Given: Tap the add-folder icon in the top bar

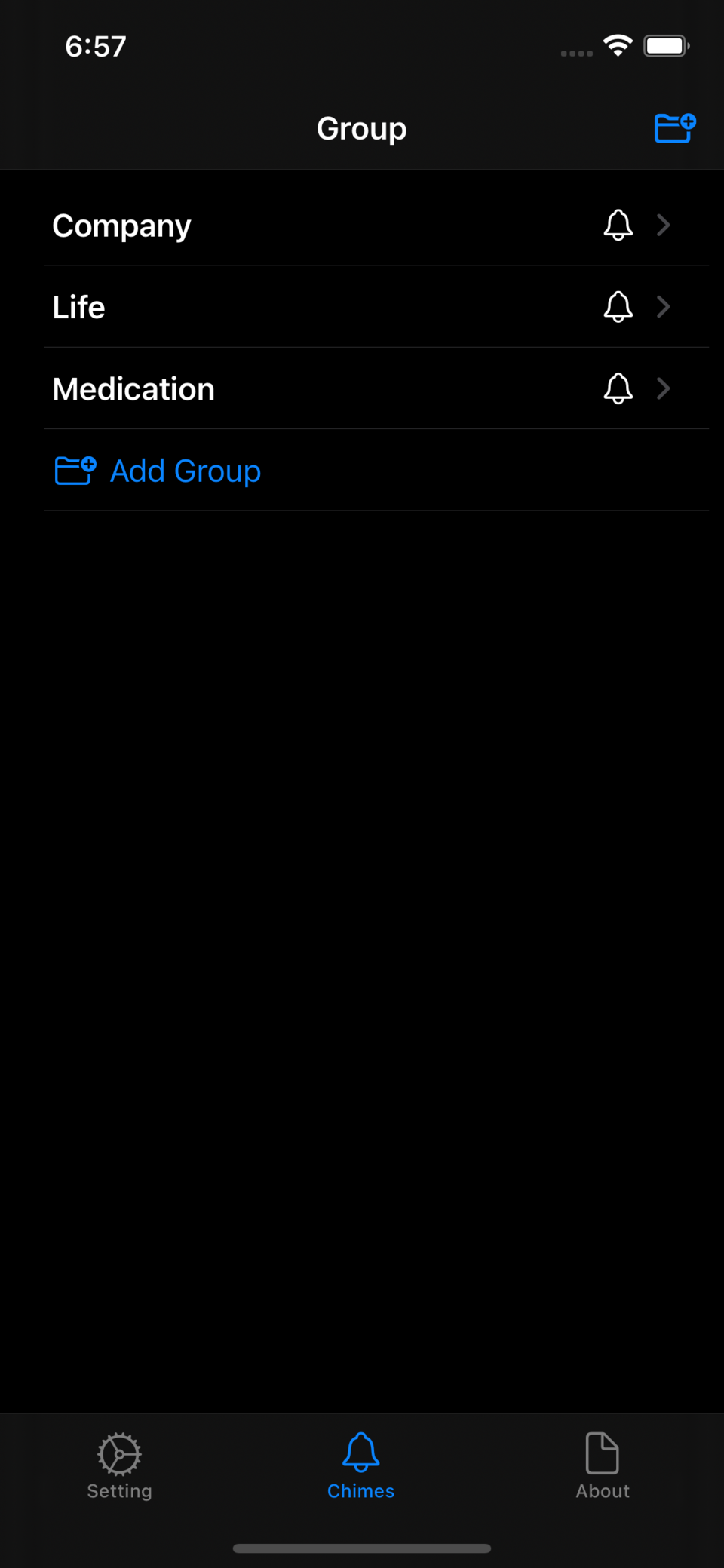Looking at the screenshot, I should click(674, 128).
